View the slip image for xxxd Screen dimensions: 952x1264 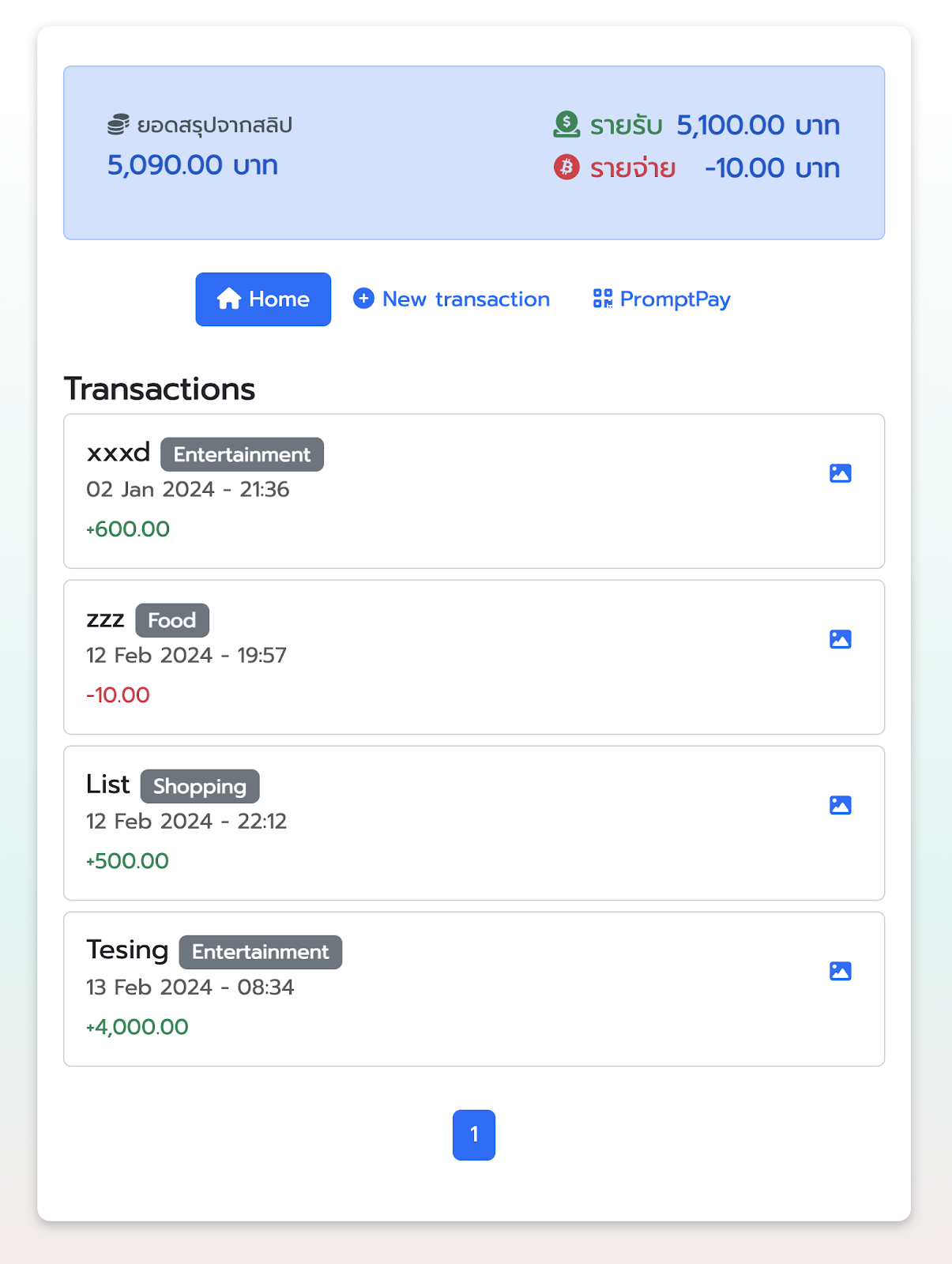(x=840, y=473)
